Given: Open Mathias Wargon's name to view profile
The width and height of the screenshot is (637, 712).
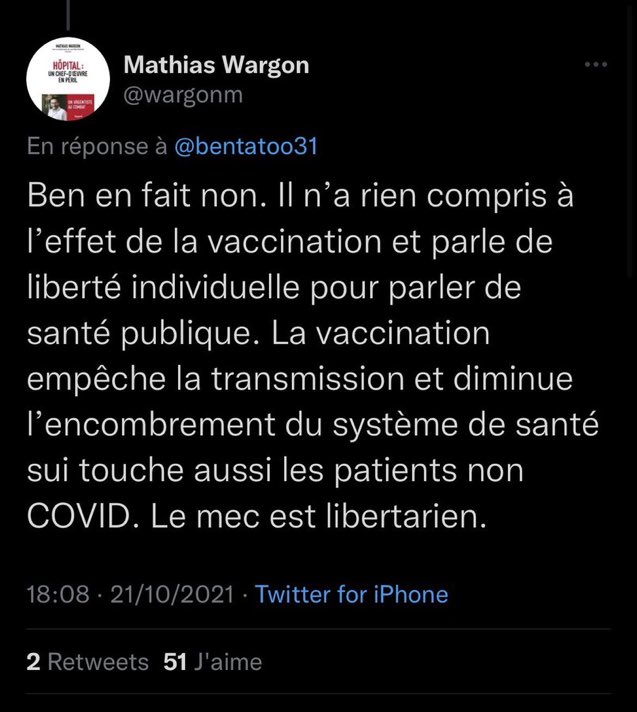Looking at the screenshot, I should tap(215, 66).
